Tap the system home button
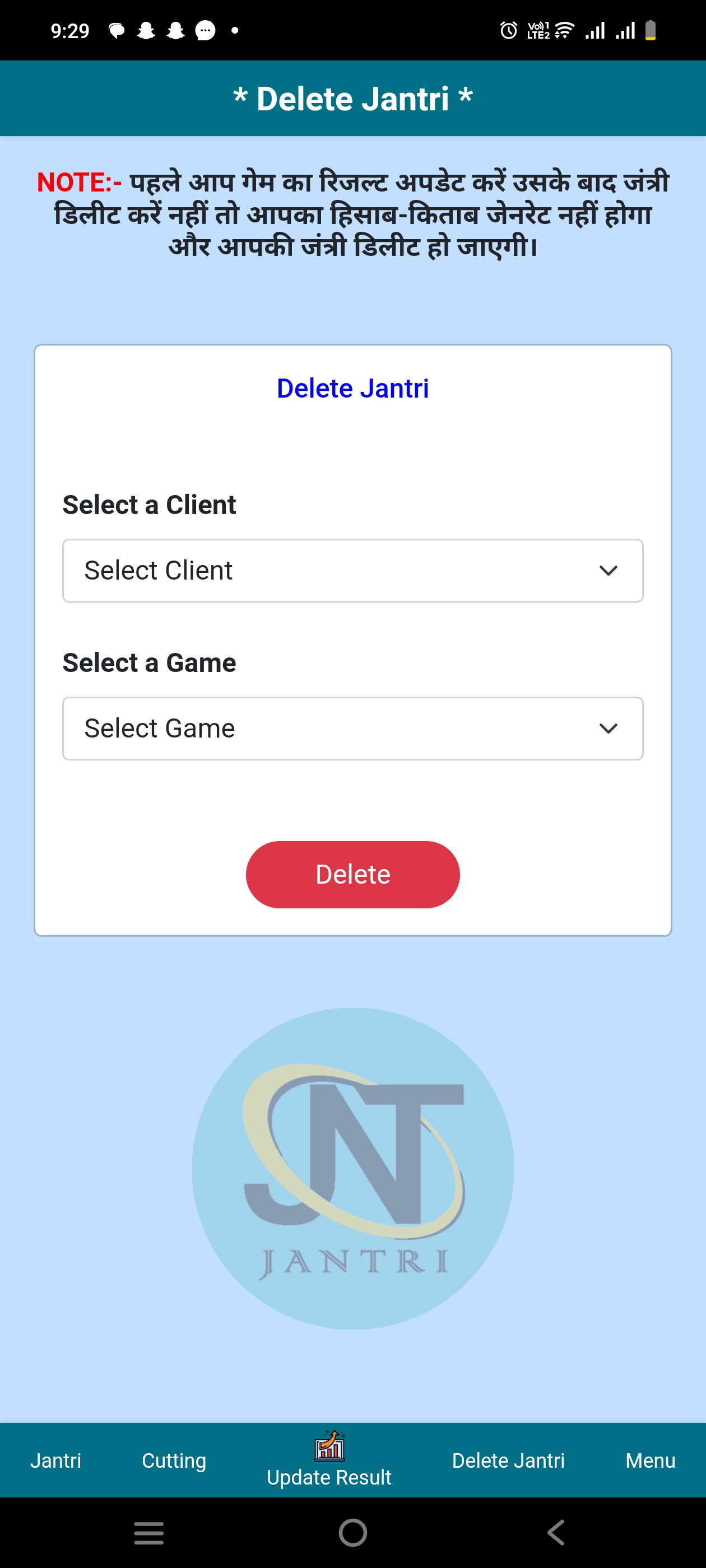 pos(352,1532)
